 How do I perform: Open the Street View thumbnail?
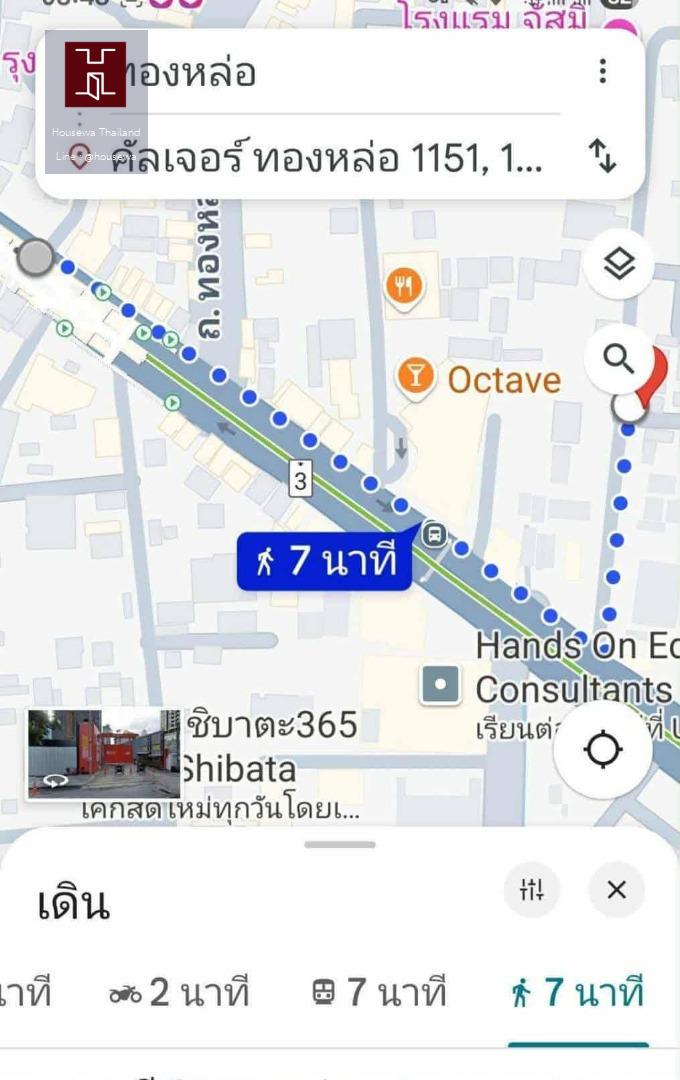(x=103, y=753)
